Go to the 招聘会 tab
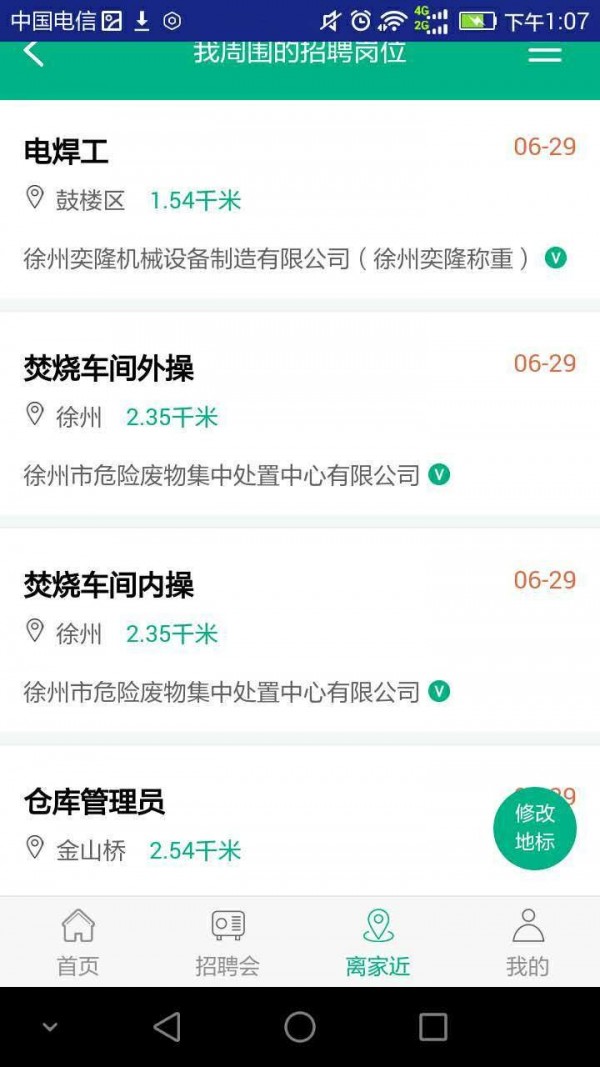The height and width of the screenshot is (1067, 600). point(227,941)
